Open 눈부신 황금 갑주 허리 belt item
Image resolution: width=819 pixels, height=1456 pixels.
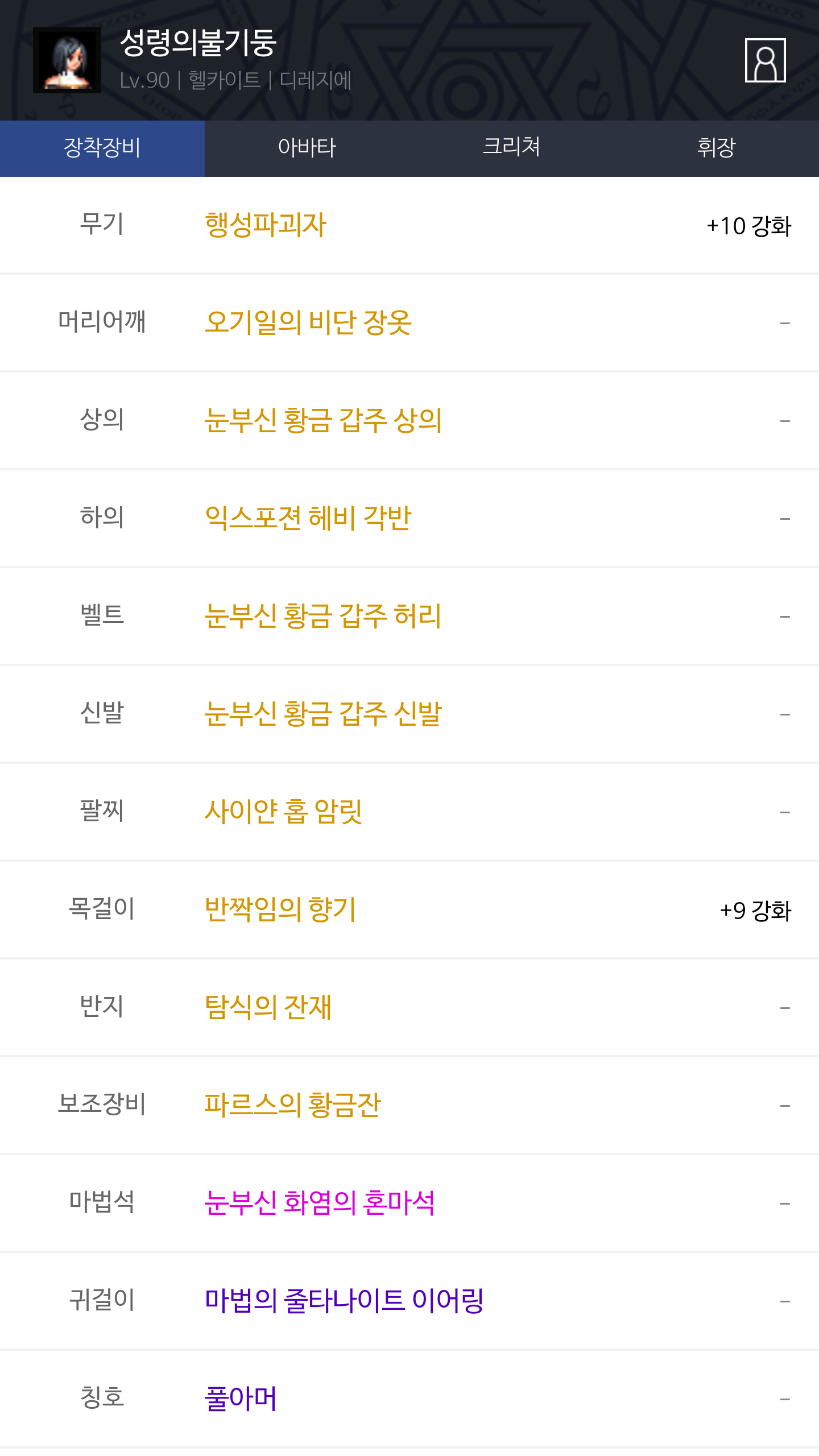323,616
